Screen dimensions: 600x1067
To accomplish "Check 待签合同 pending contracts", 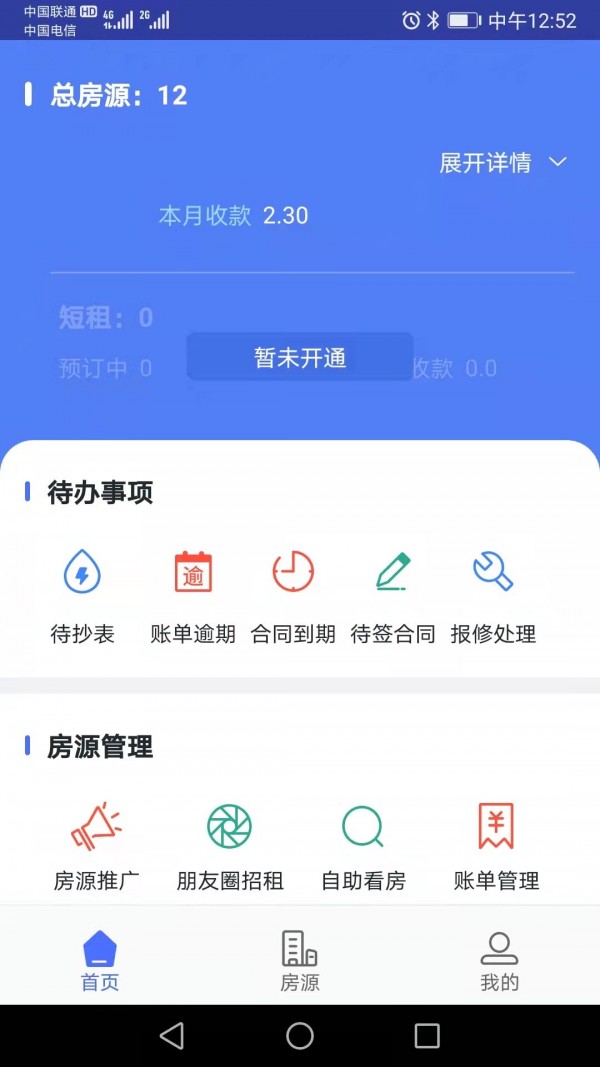I will click(393, 594).
